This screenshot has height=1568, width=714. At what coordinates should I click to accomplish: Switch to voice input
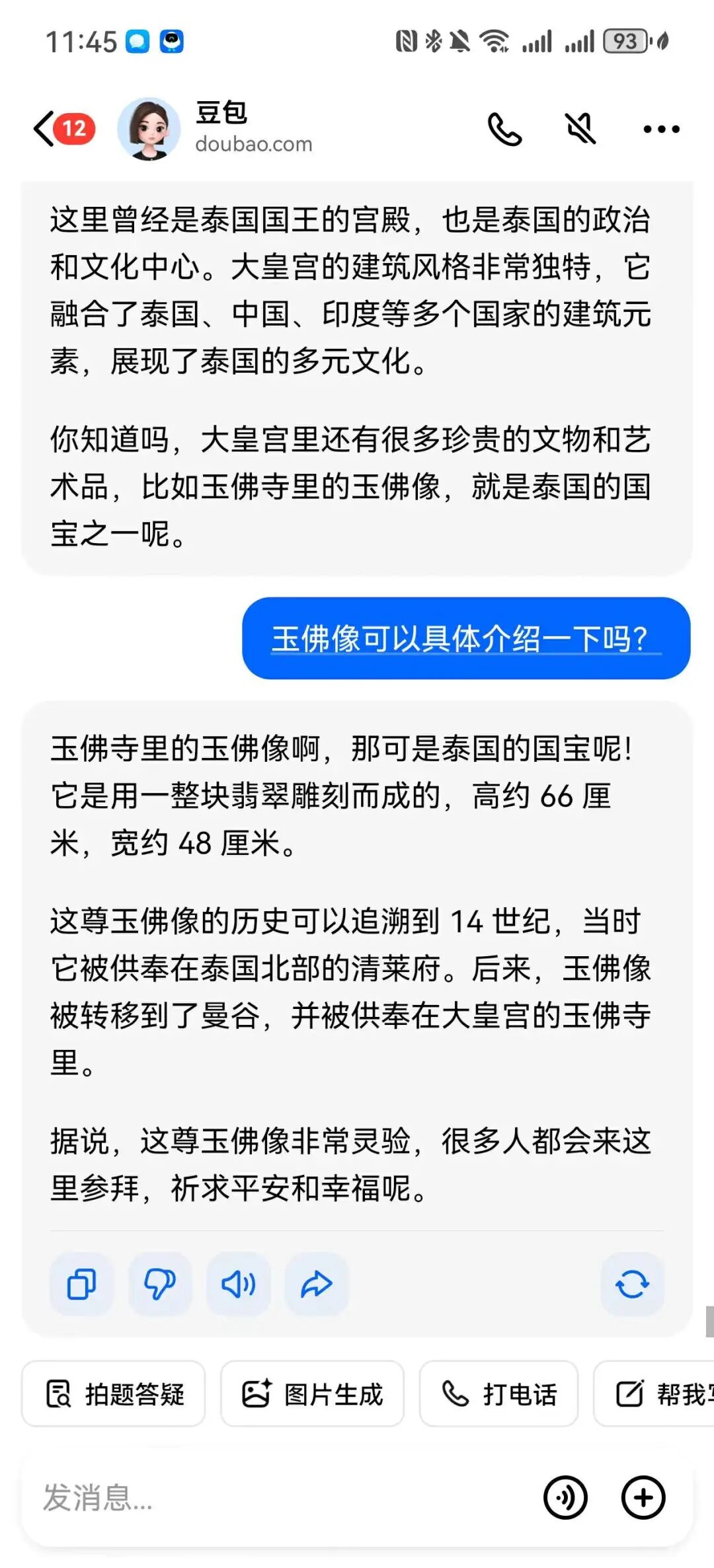coord(565,1497)
